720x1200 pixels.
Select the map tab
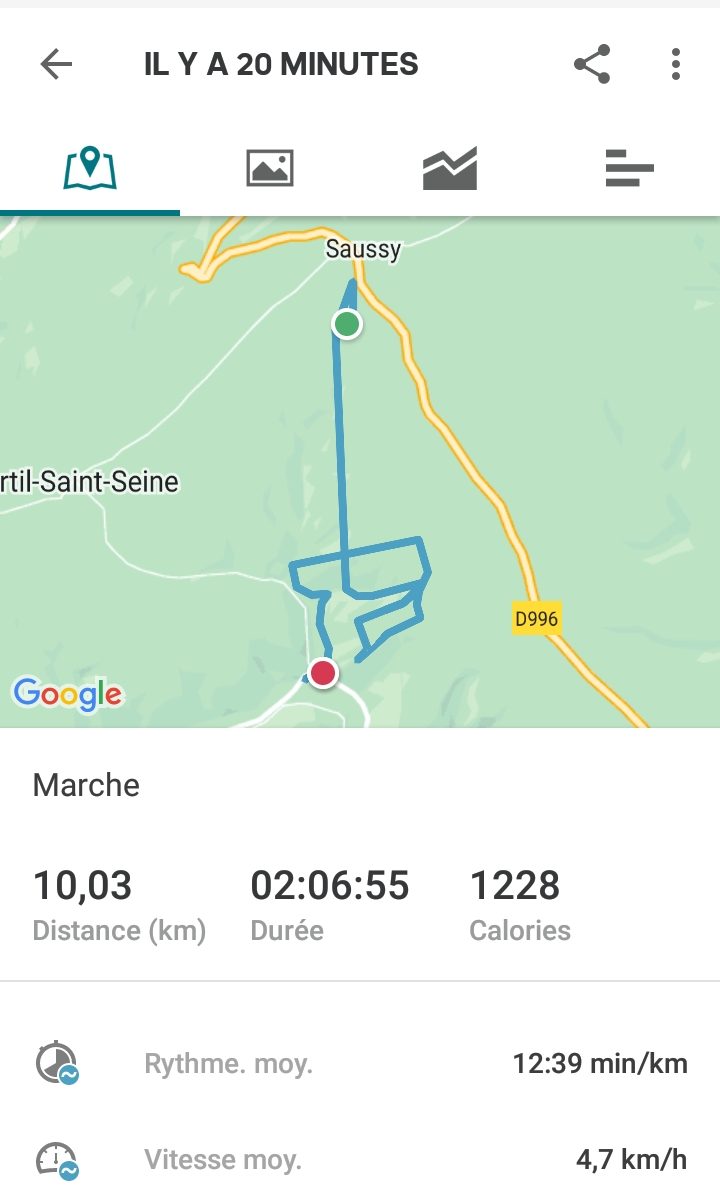(90, 168)
